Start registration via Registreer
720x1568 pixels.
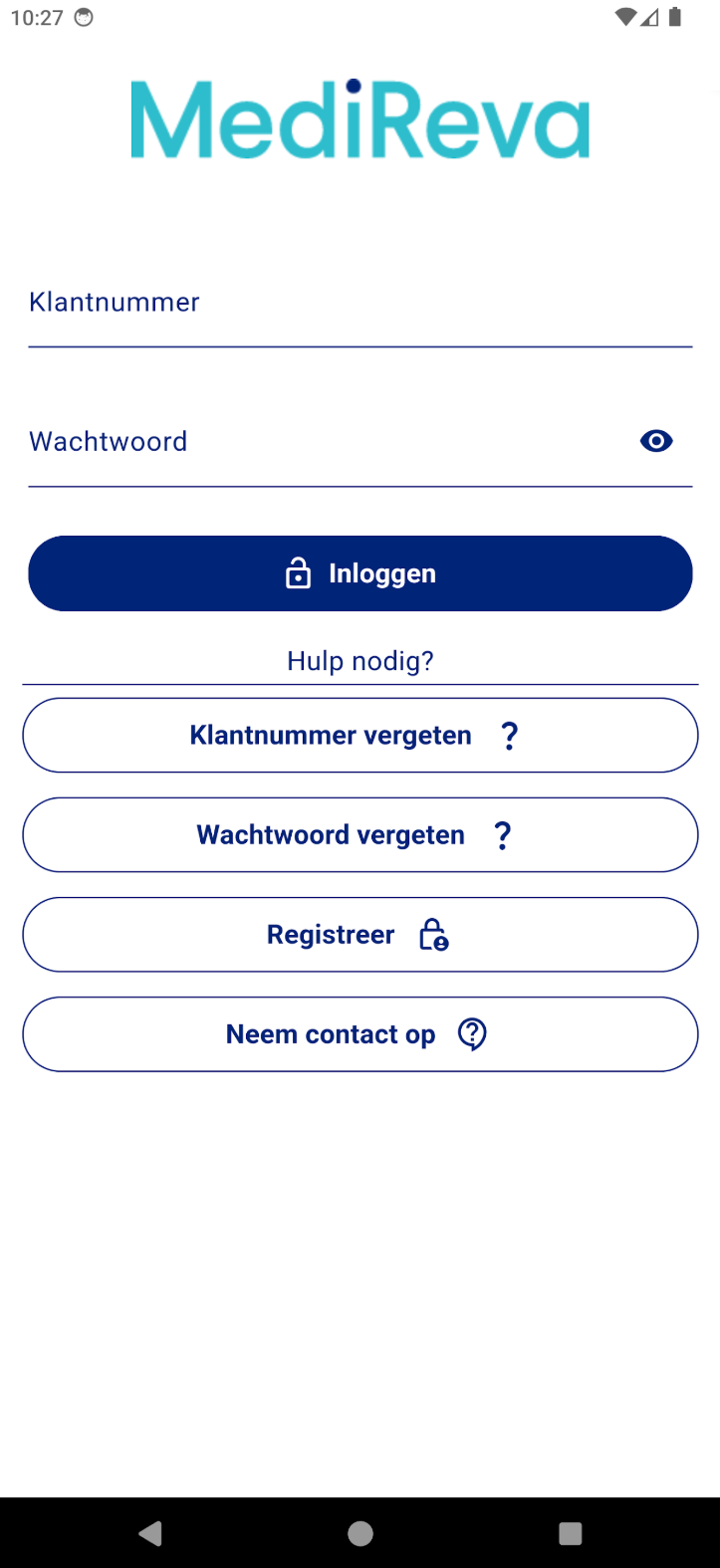pos(360,935)
